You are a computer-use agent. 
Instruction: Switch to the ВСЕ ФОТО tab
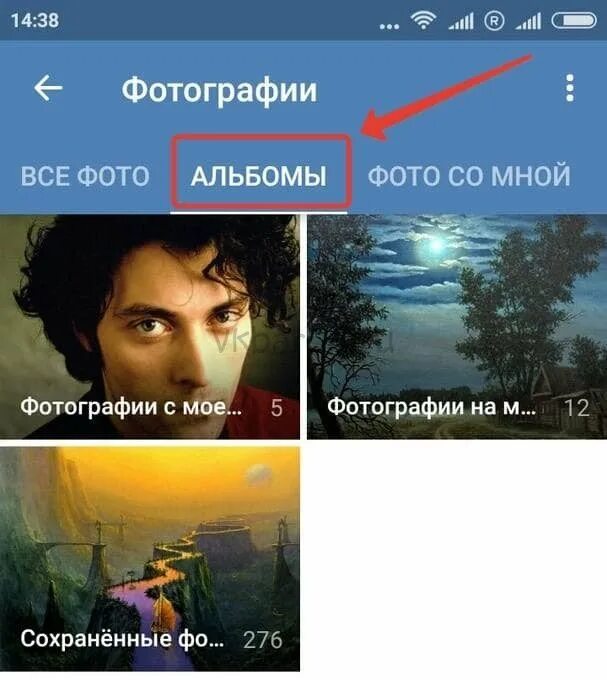click(85, 176)
